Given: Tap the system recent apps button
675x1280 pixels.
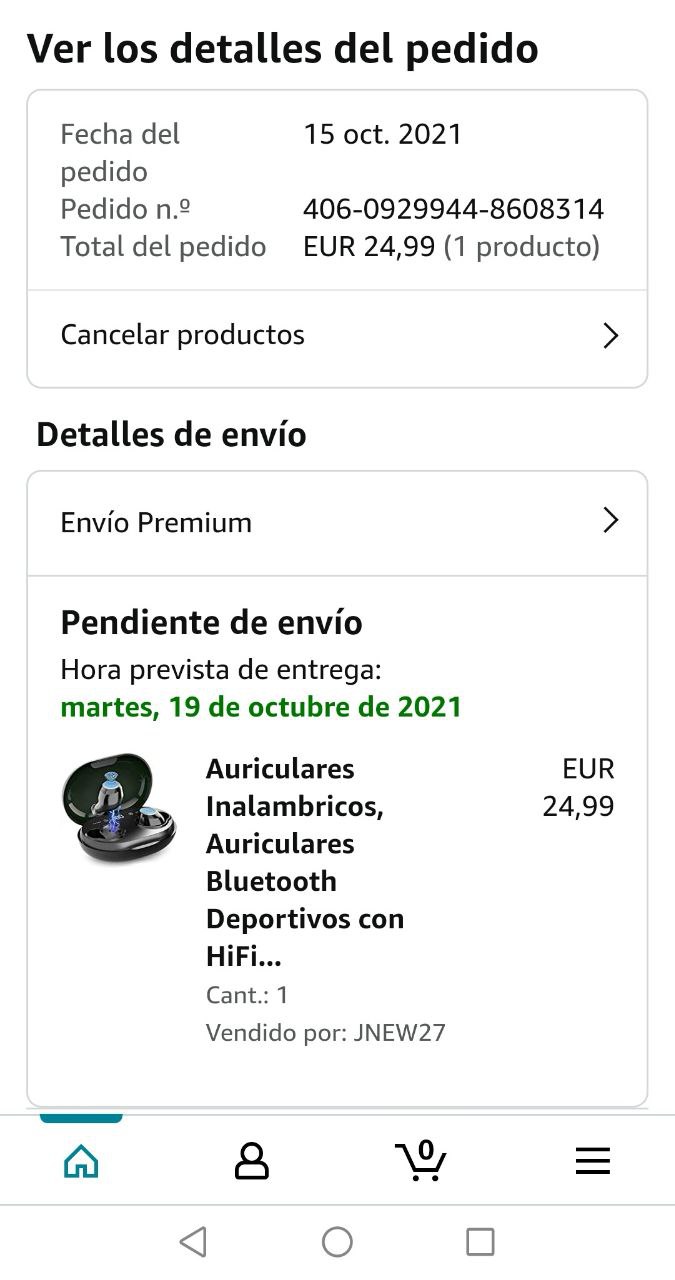Looking at the screenshot, I should tap(480, 1242).
